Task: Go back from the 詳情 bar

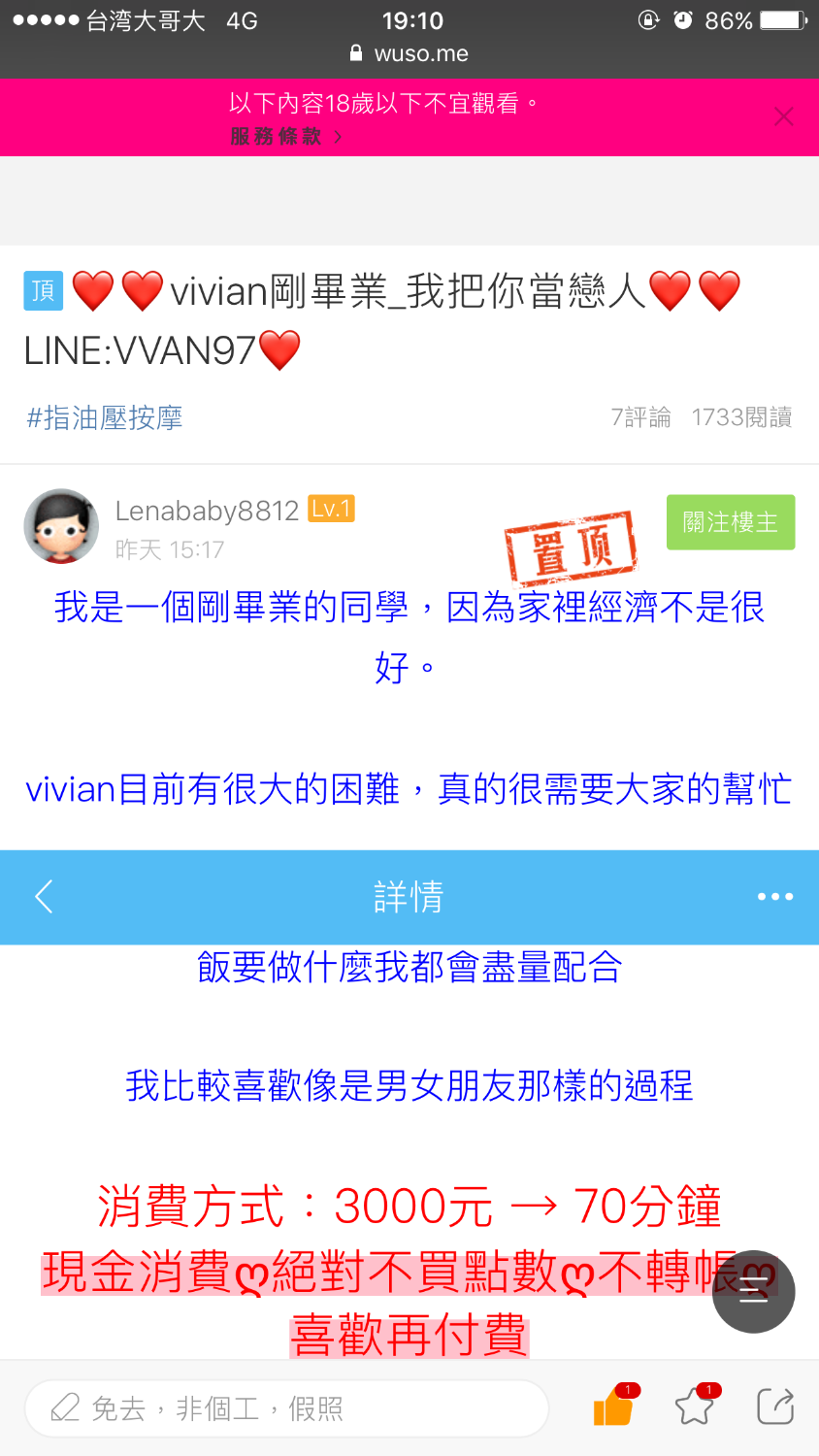Action: pyautogui.click(x=44, y=897)
